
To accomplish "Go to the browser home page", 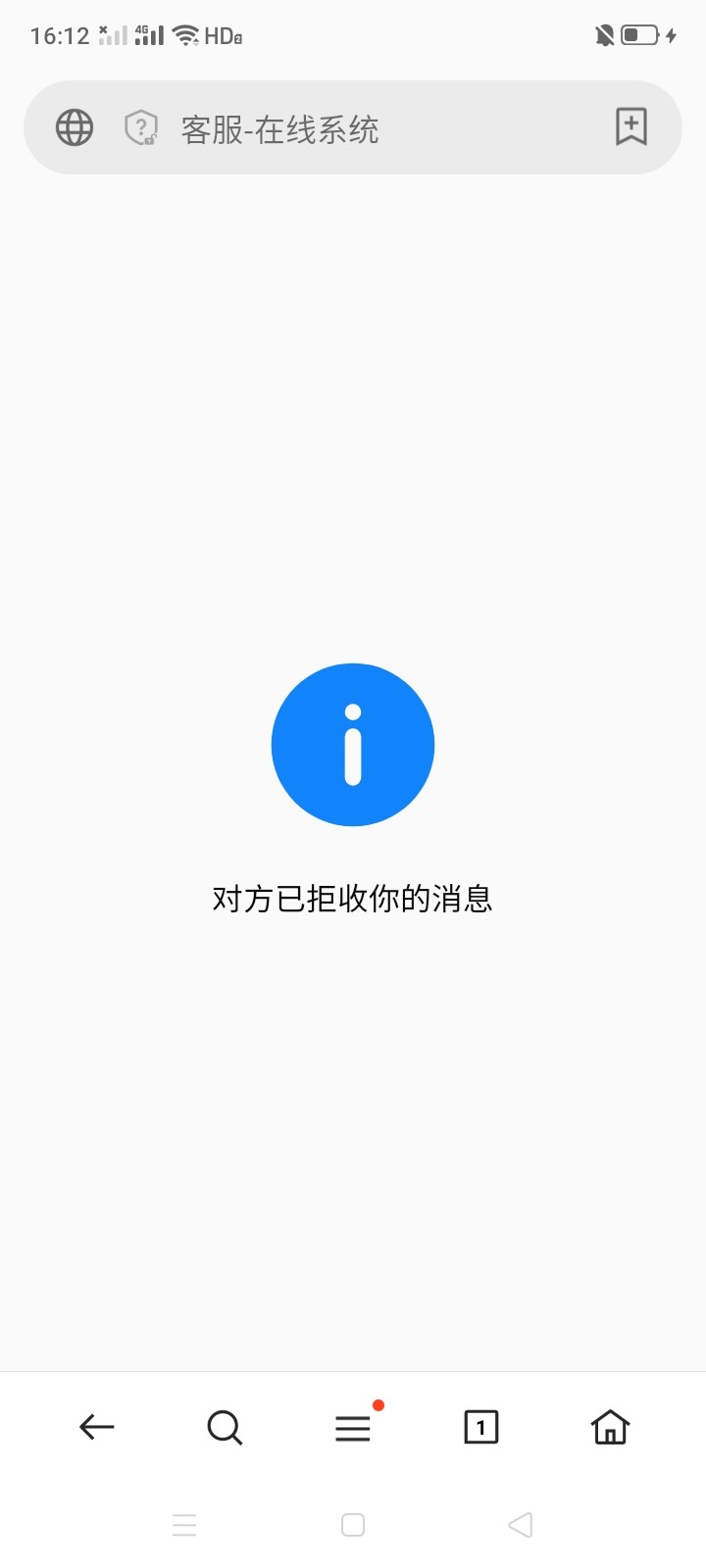I will coord(609,1427).
